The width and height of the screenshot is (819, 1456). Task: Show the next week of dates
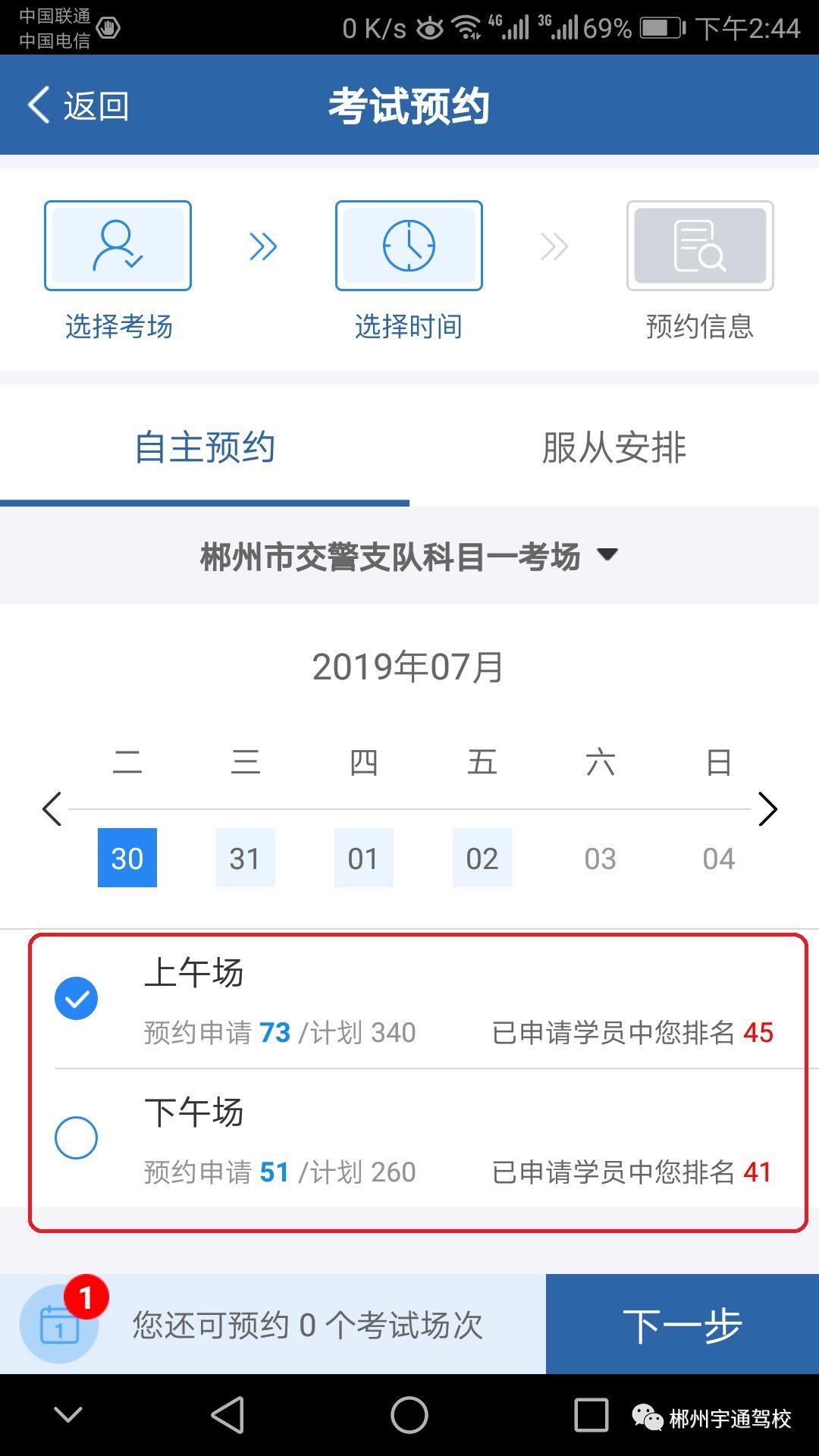pos(767,809)
